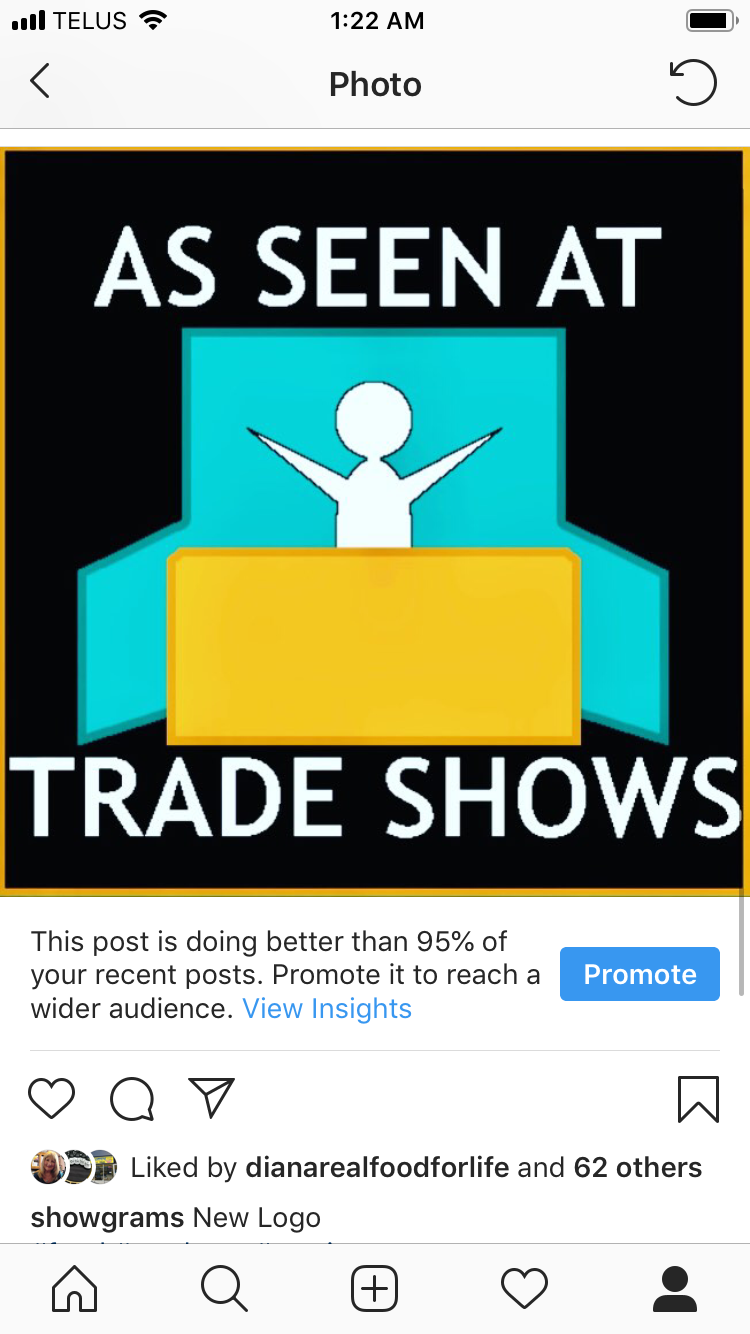Open the comments on this post

(131, 1098)
